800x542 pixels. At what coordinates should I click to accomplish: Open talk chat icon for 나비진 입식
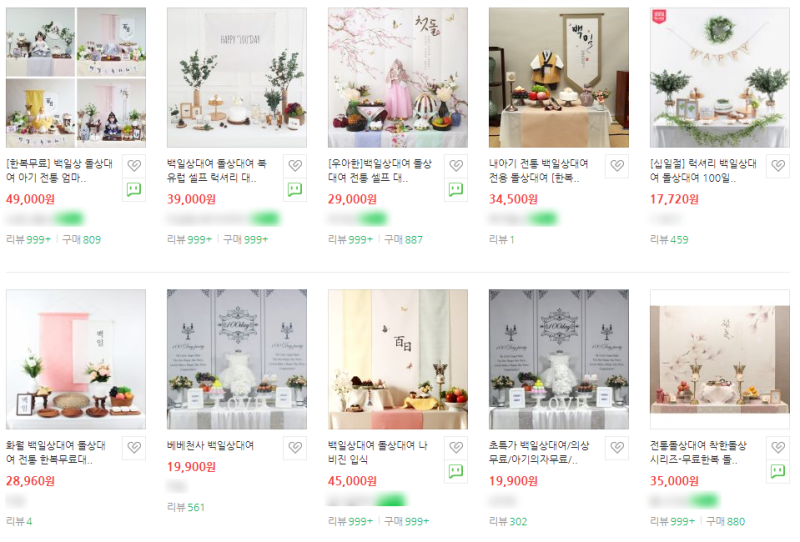pos(456,471)
